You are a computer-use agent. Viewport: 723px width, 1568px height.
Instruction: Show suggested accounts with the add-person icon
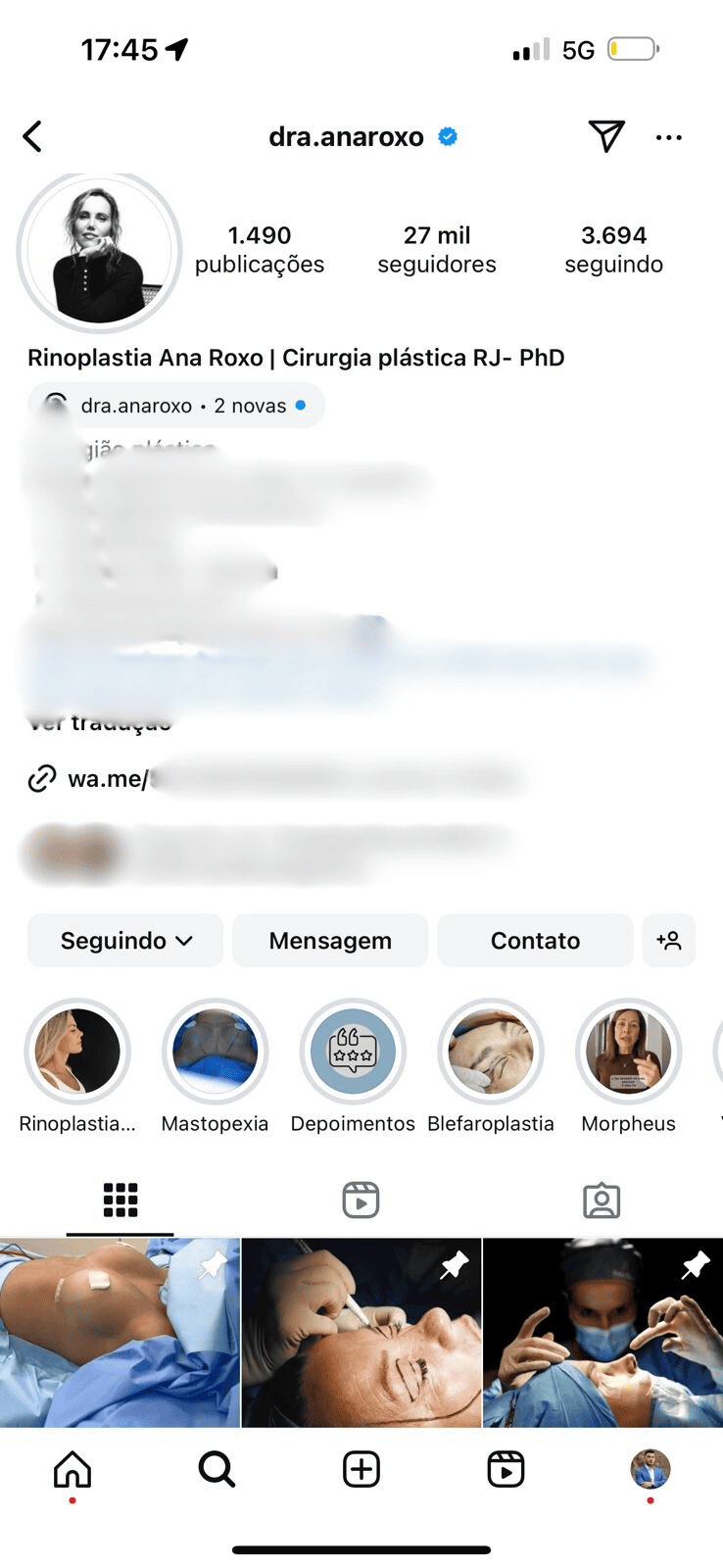(669, 941)
